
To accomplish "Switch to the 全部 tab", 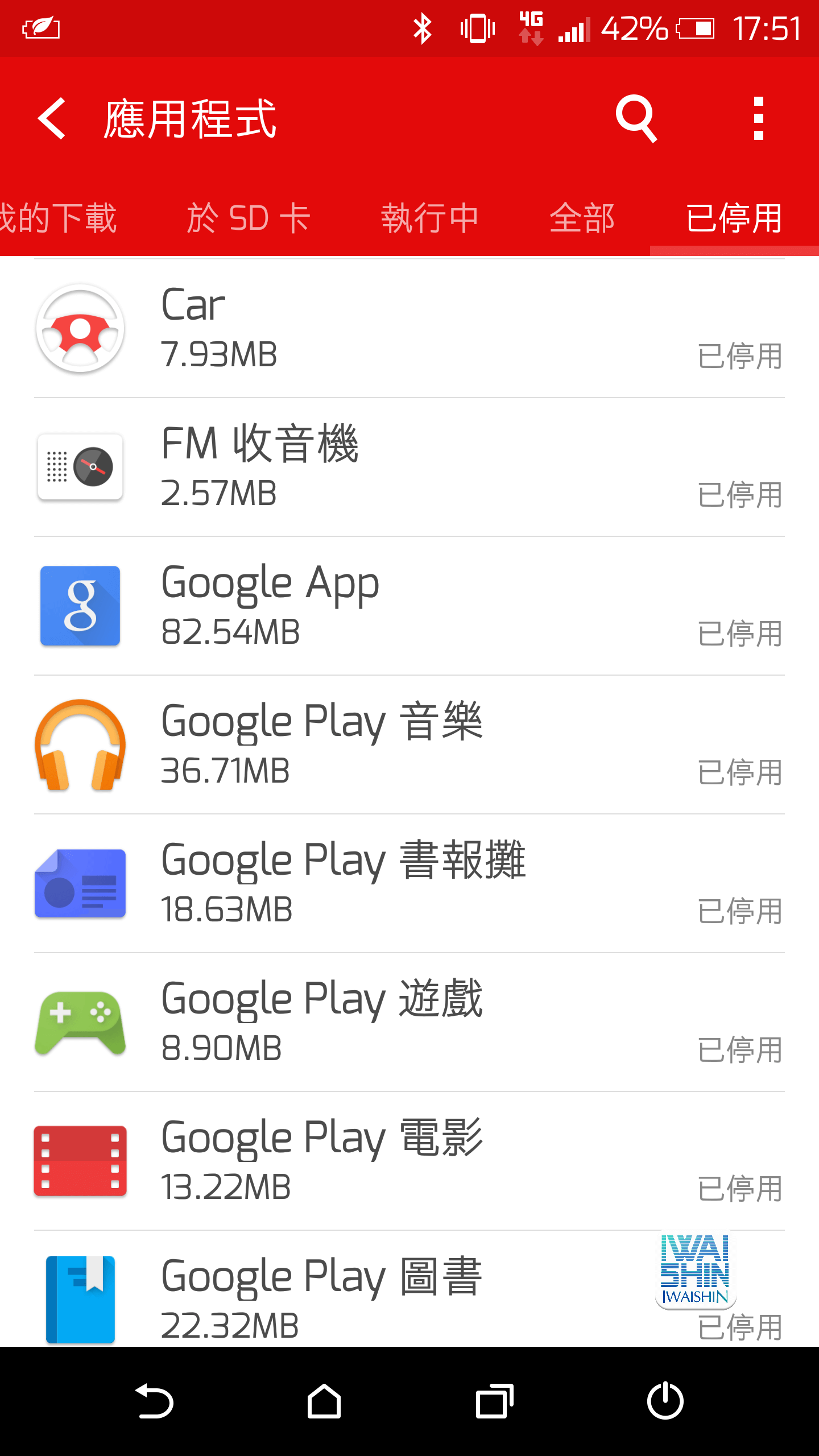I will (x=582, y=218).
